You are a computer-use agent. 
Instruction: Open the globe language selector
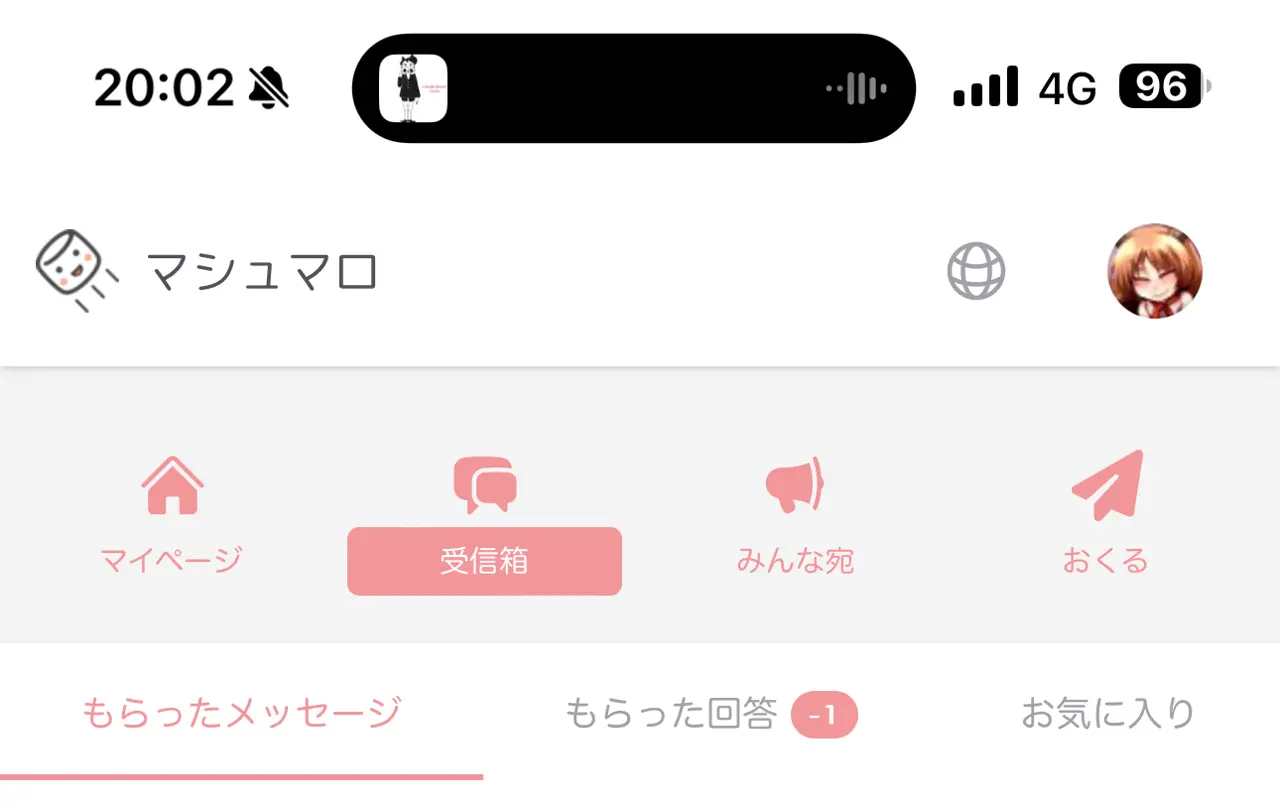point(976,271)
